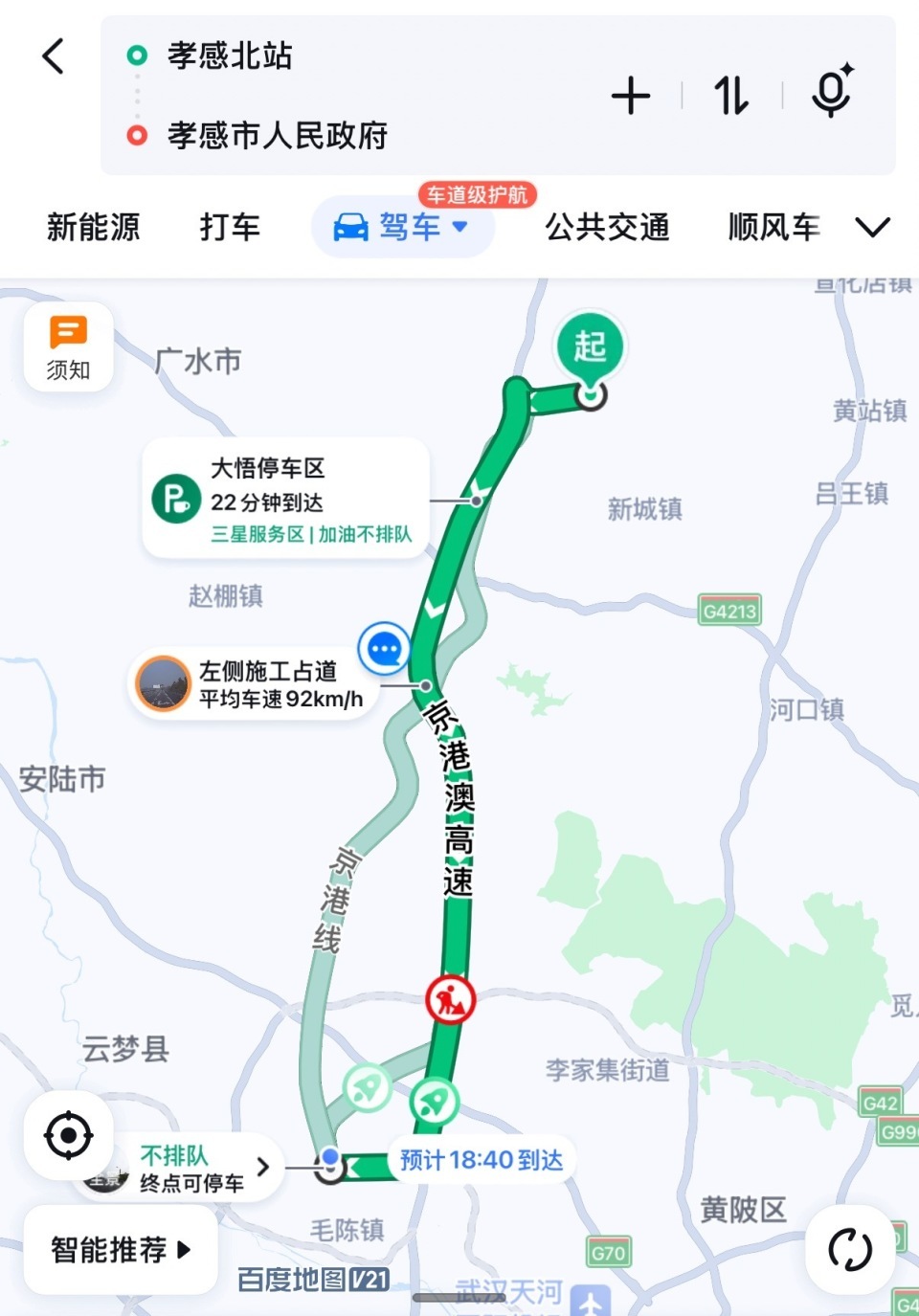Open the 驾车 mode dropdown
Image resolution: width=919 pixels, height=1316 pixels.
tap(403, 227)
